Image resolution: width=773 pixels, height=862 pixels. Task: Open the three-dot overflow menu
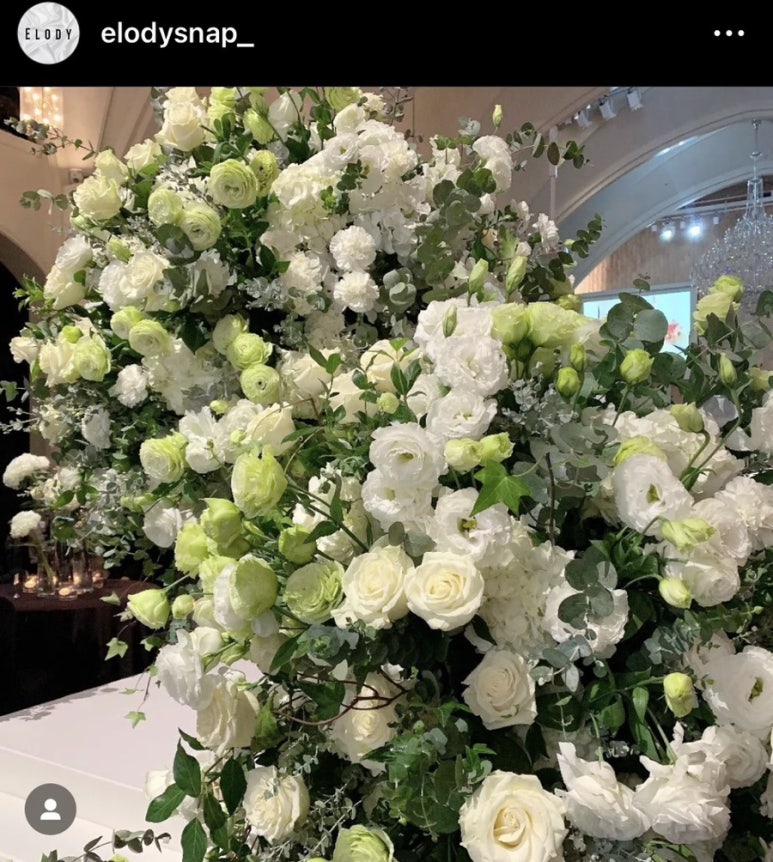click(728, 33)
